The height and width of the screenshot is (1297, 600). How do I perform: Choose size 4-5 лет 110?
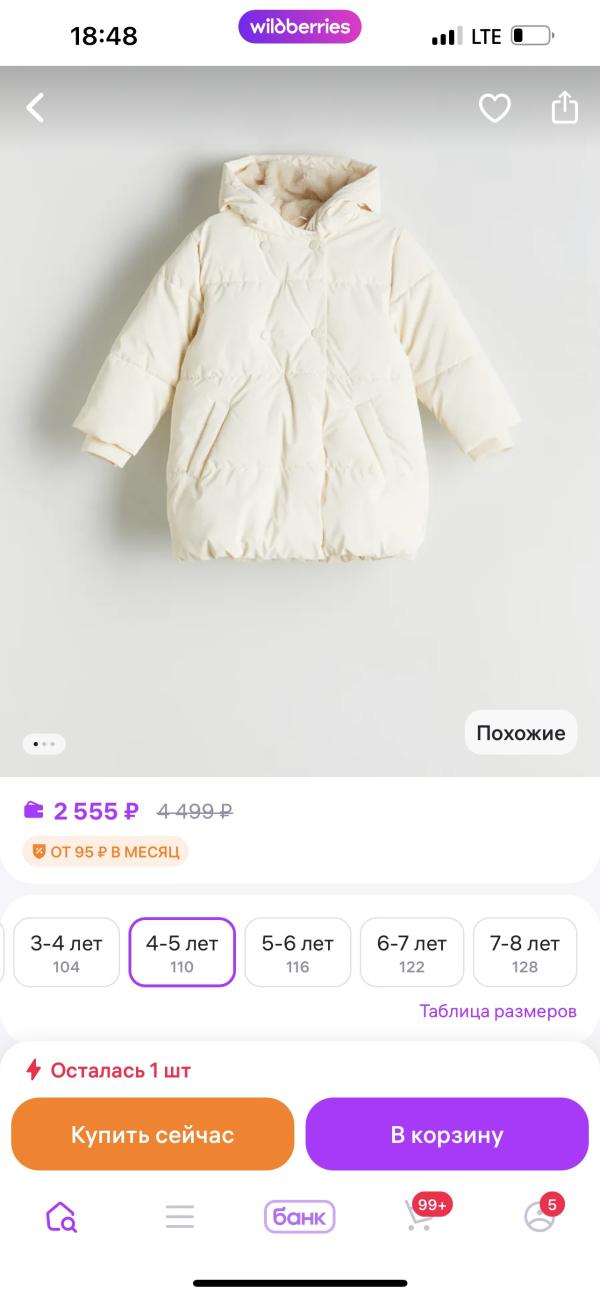click(x=182, y=952)
